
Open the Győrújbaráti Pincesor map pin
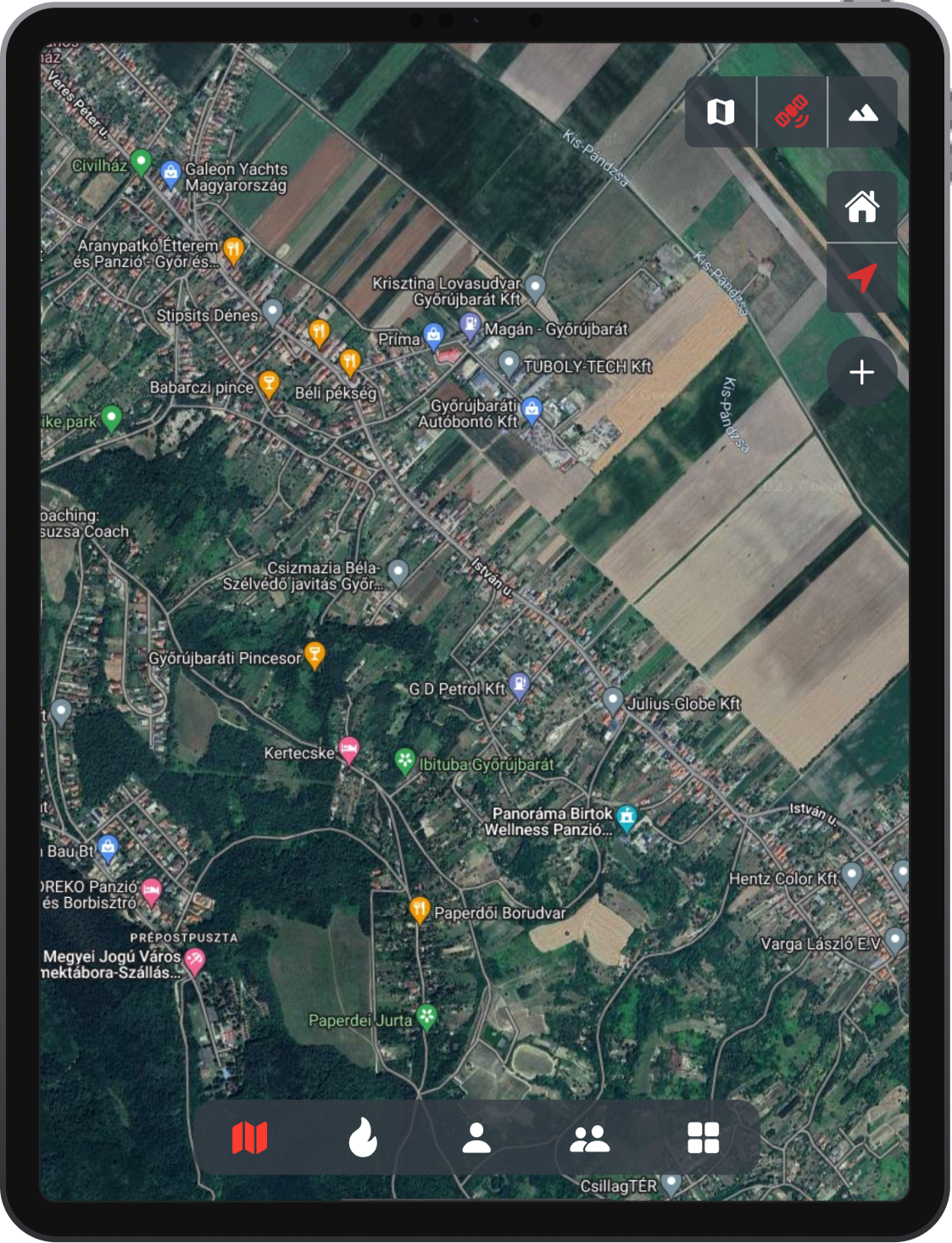click(x=315, y=654)
